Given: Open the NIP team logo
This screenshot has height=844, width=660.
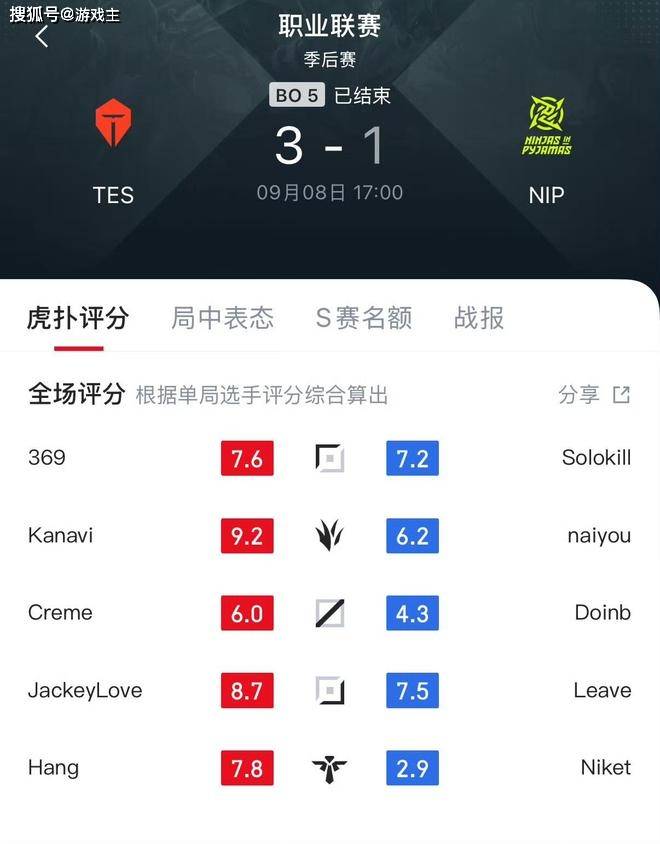Looking at the screenshot, I should [546, 126].
